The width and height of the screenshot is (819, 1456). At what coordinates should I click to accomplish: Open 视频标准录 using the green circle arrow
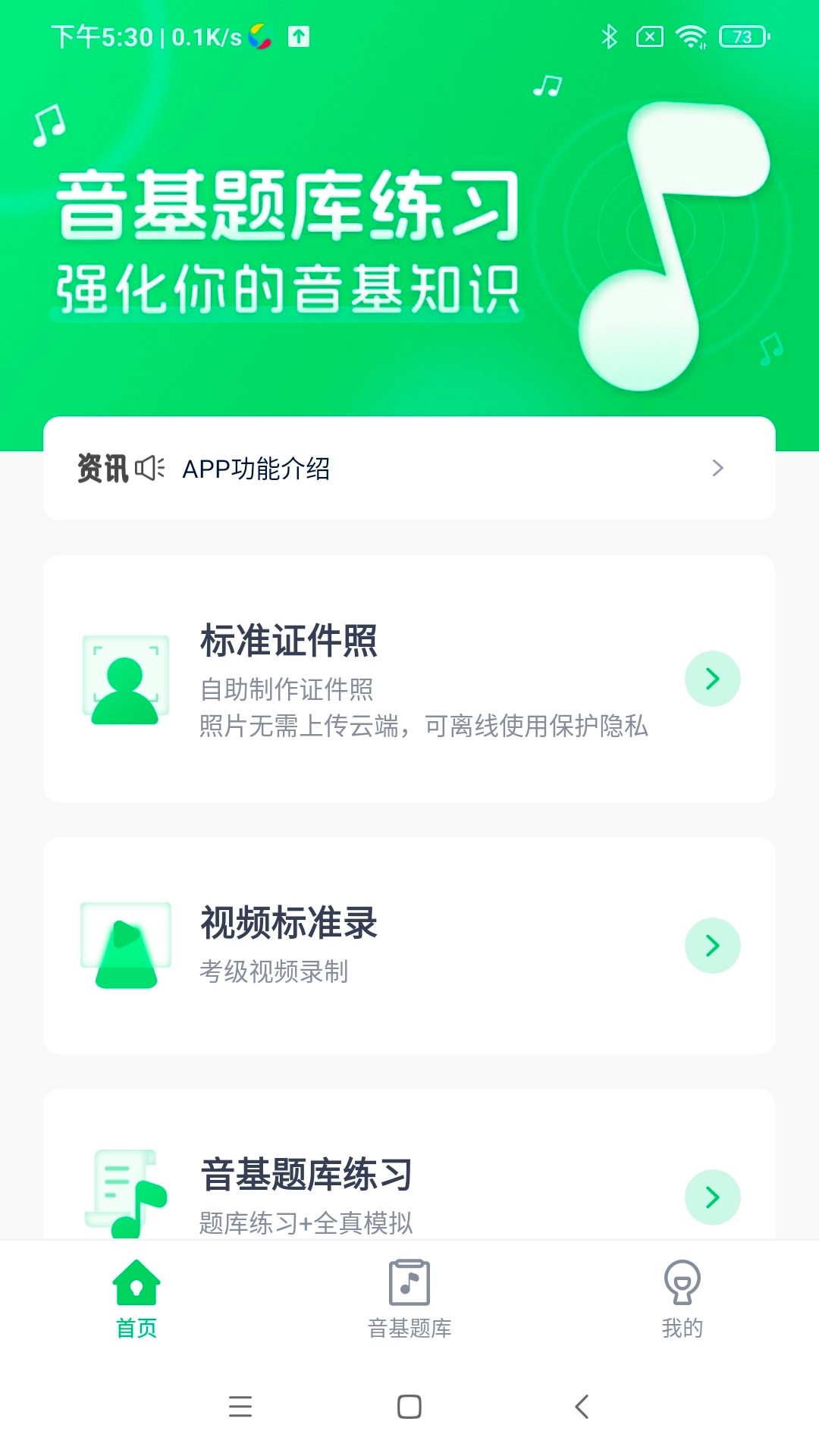712,946
